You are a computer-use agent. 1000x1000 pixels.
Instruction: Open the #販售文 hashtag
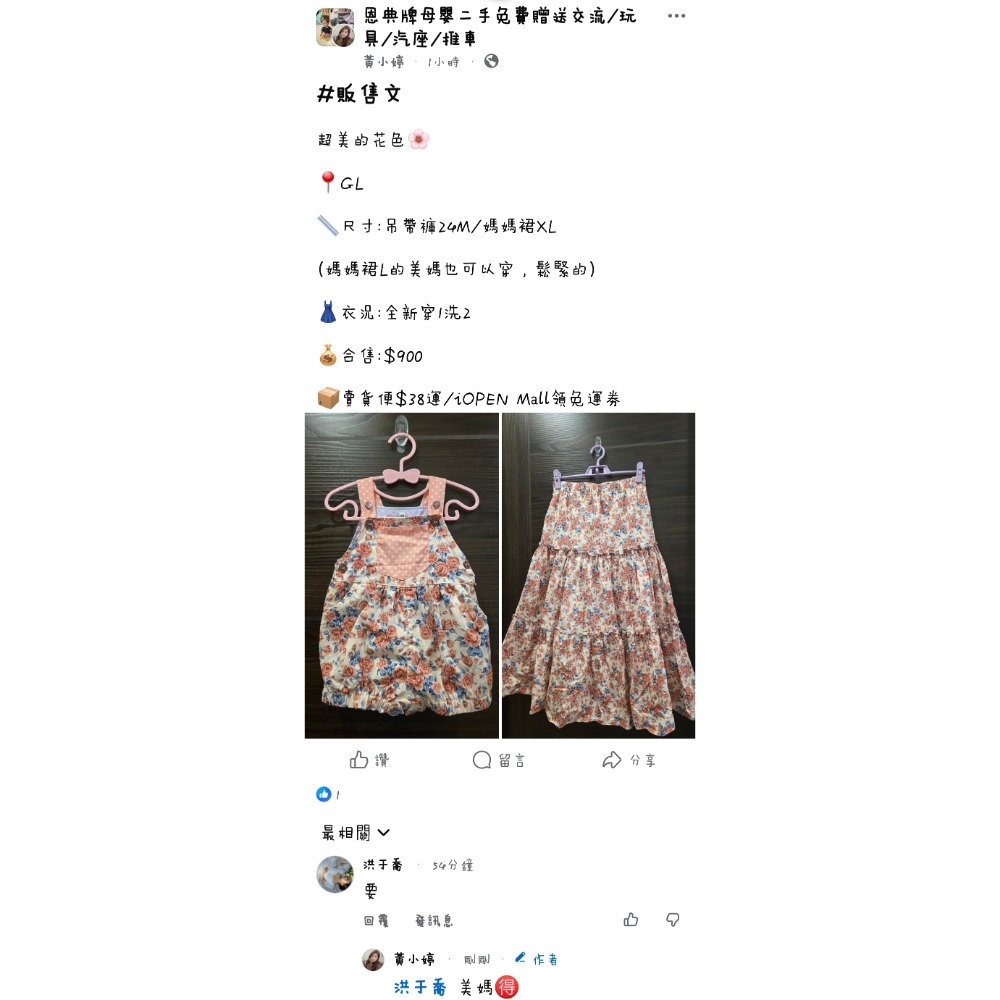point(359,94)
